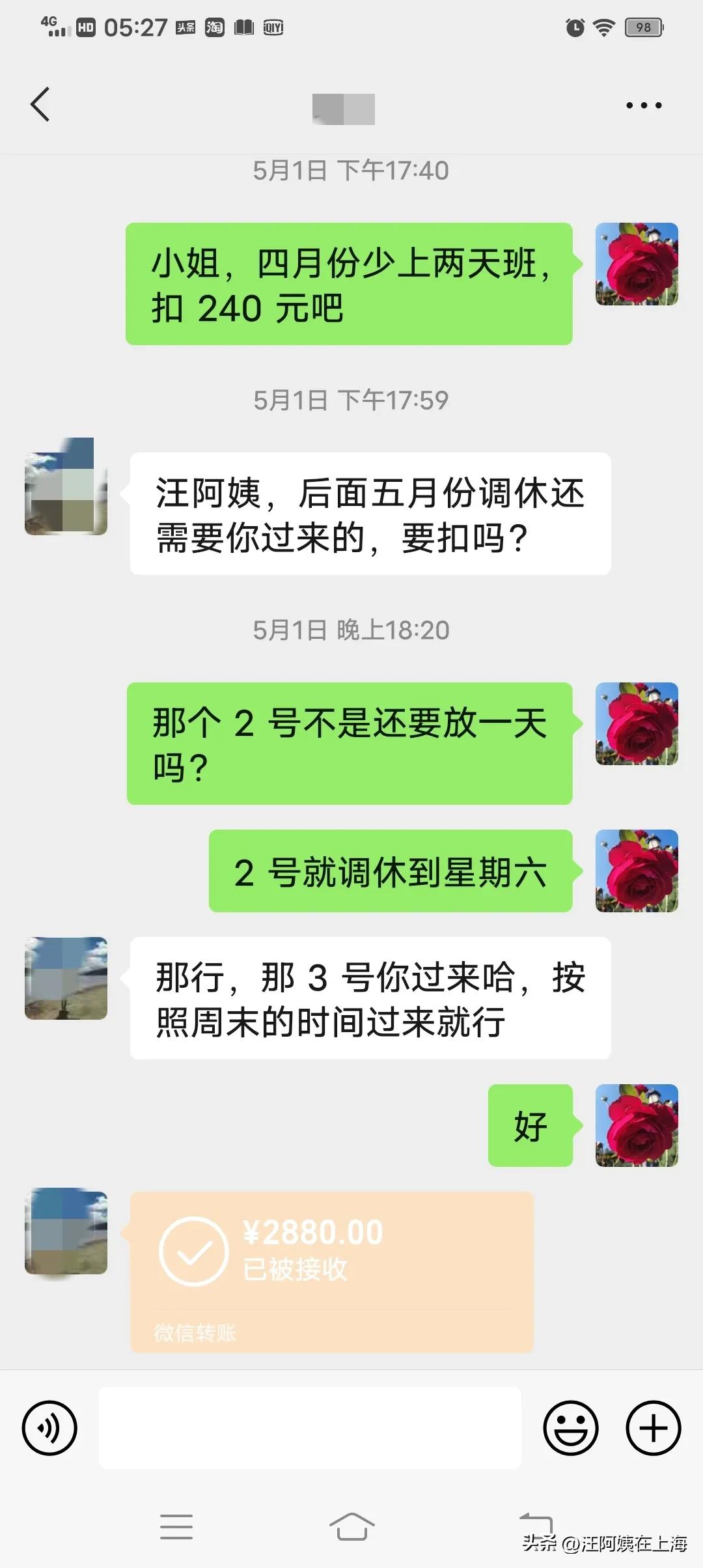703x1568 pixels.
Task: Tap the home button in navigation bar
Action: pyautogui.click(x=351, y=1527)
